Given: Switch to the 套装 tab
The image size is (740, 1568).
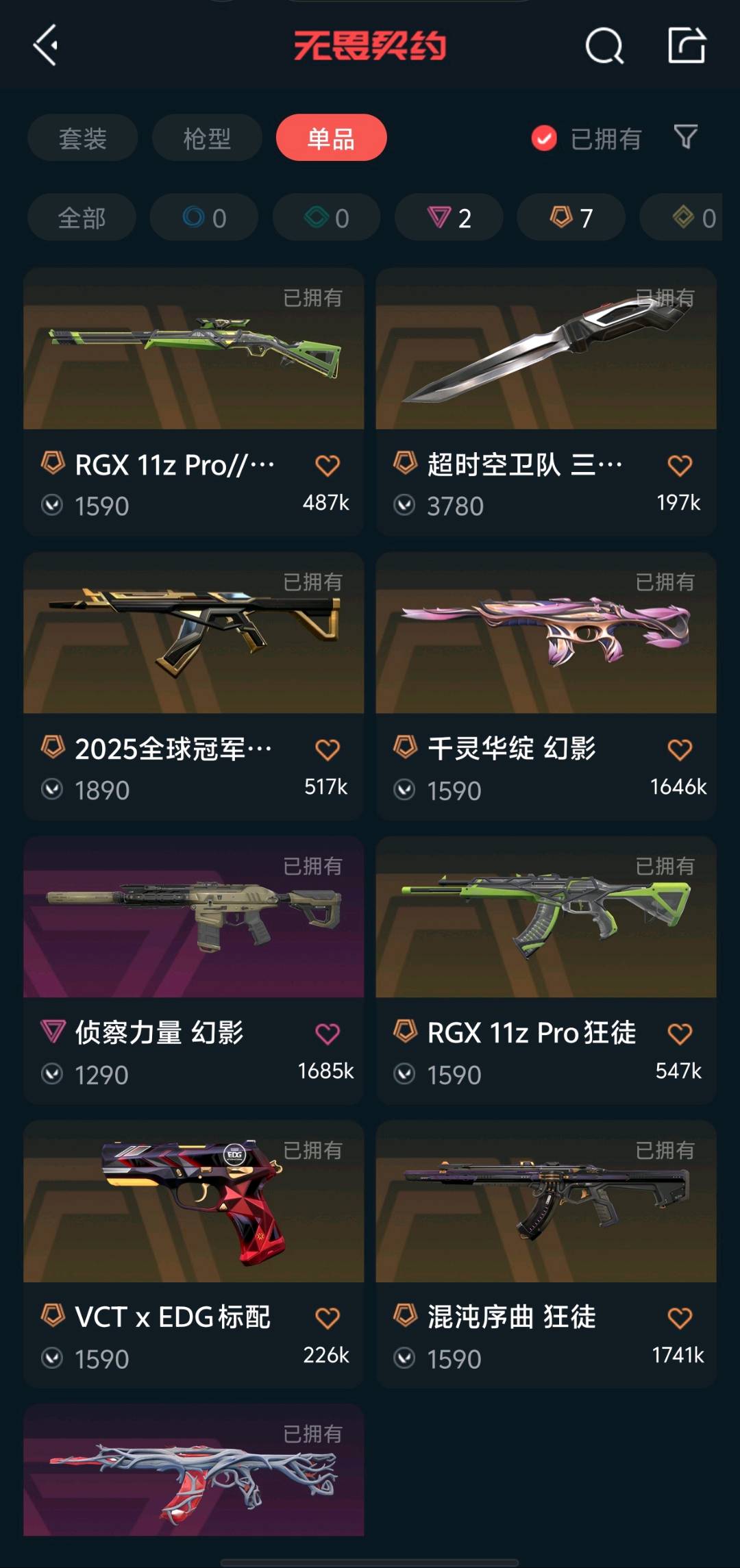Looking at the screenshot, I should tap(83, 138).
